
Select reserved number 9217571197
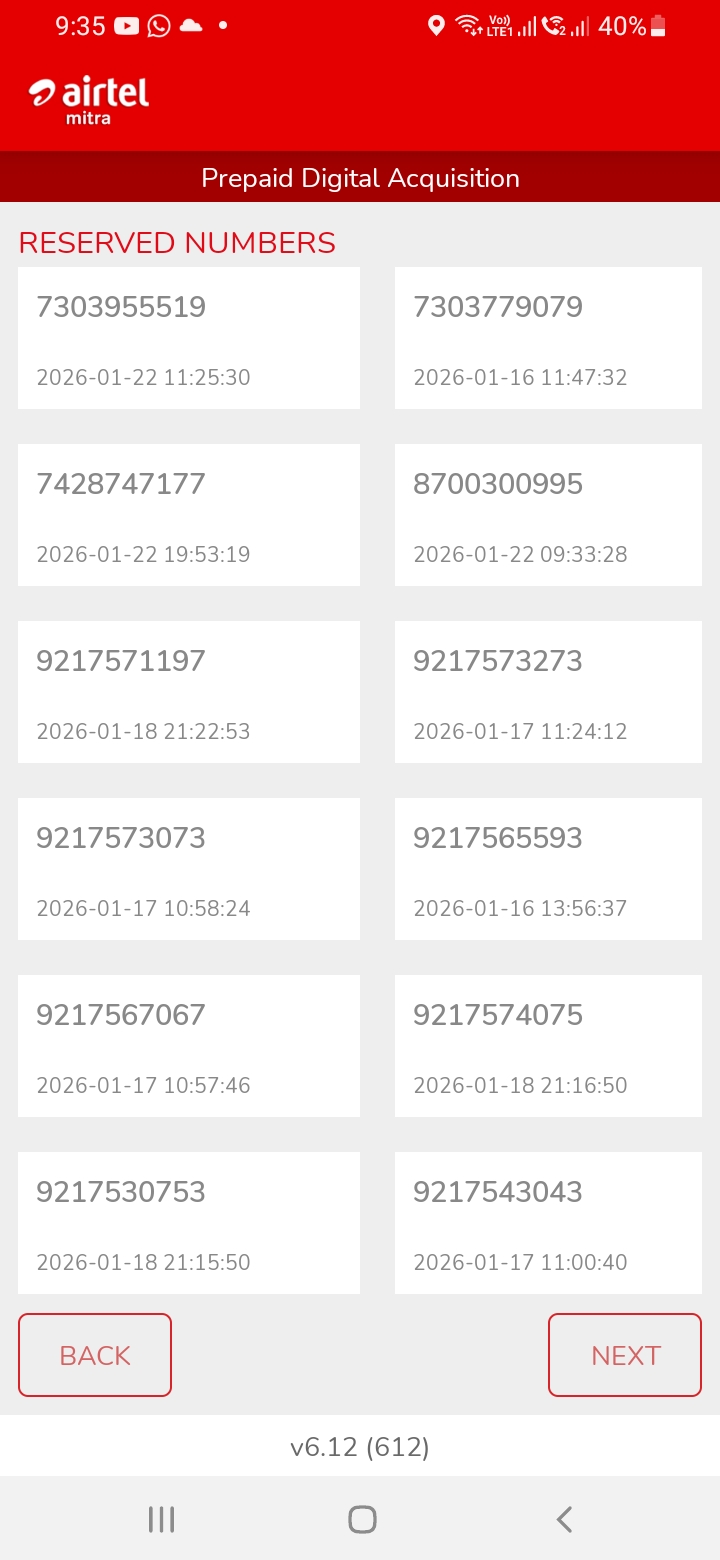pyautogui.click(x=188, y=692)
